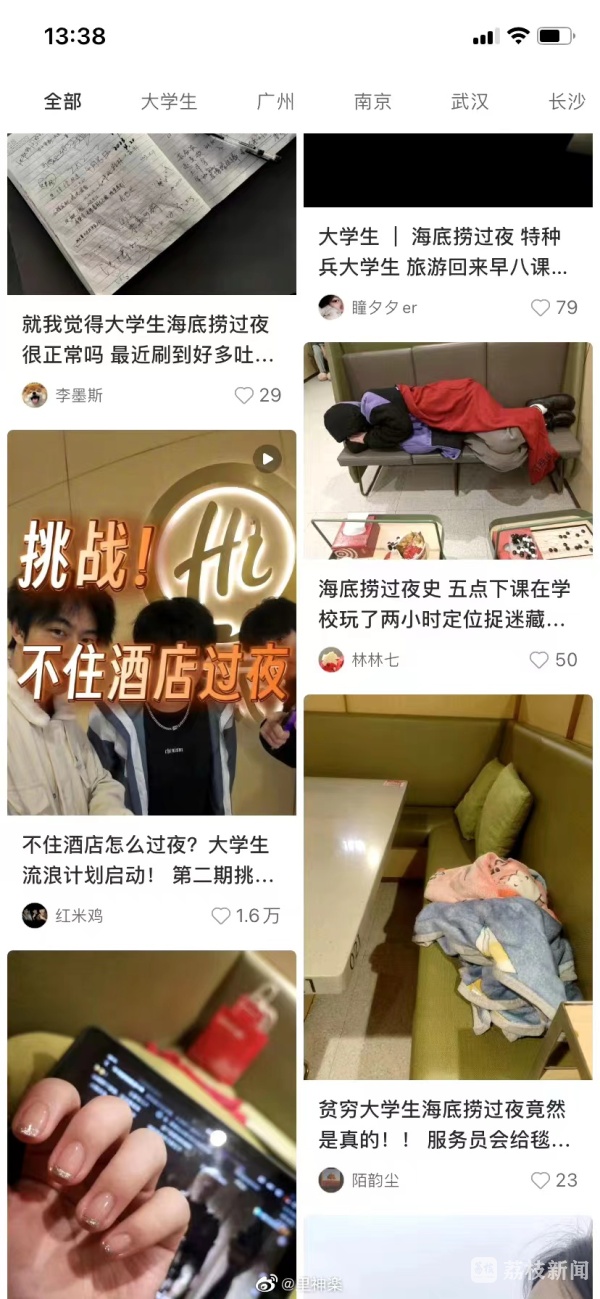
Task: Open the post by 李墨斯
Action: (x=150, y=339)
